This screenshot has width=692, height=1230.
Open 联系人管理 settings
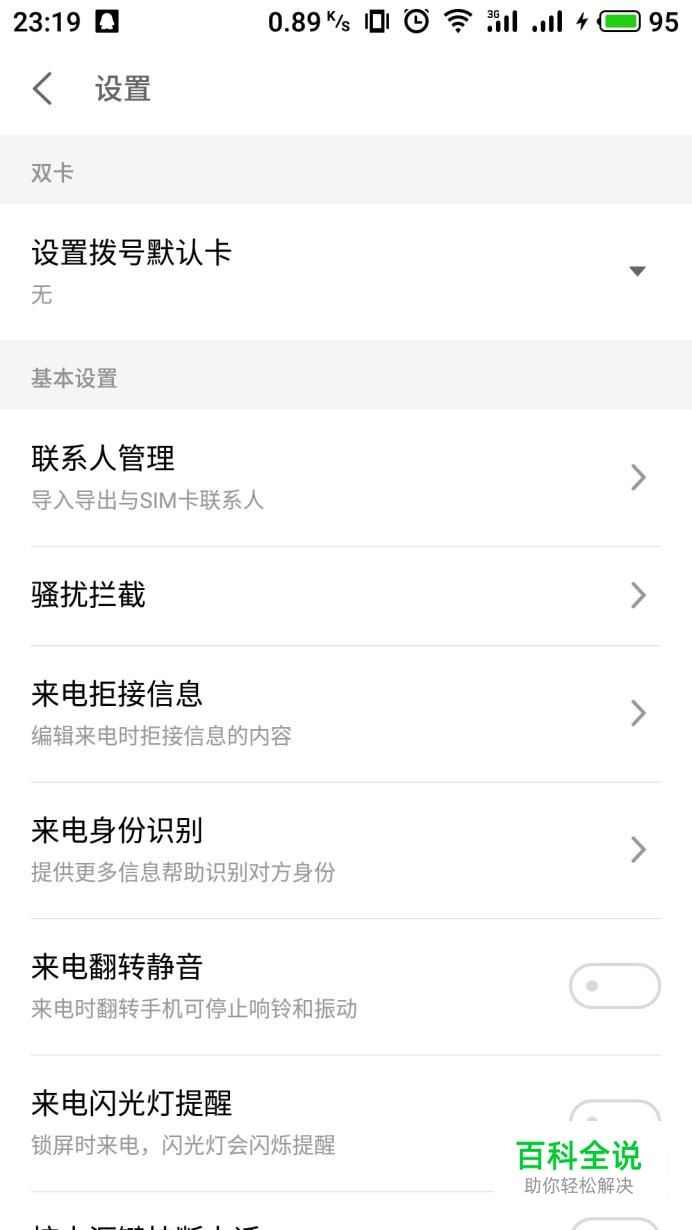(x=345, y=477)
